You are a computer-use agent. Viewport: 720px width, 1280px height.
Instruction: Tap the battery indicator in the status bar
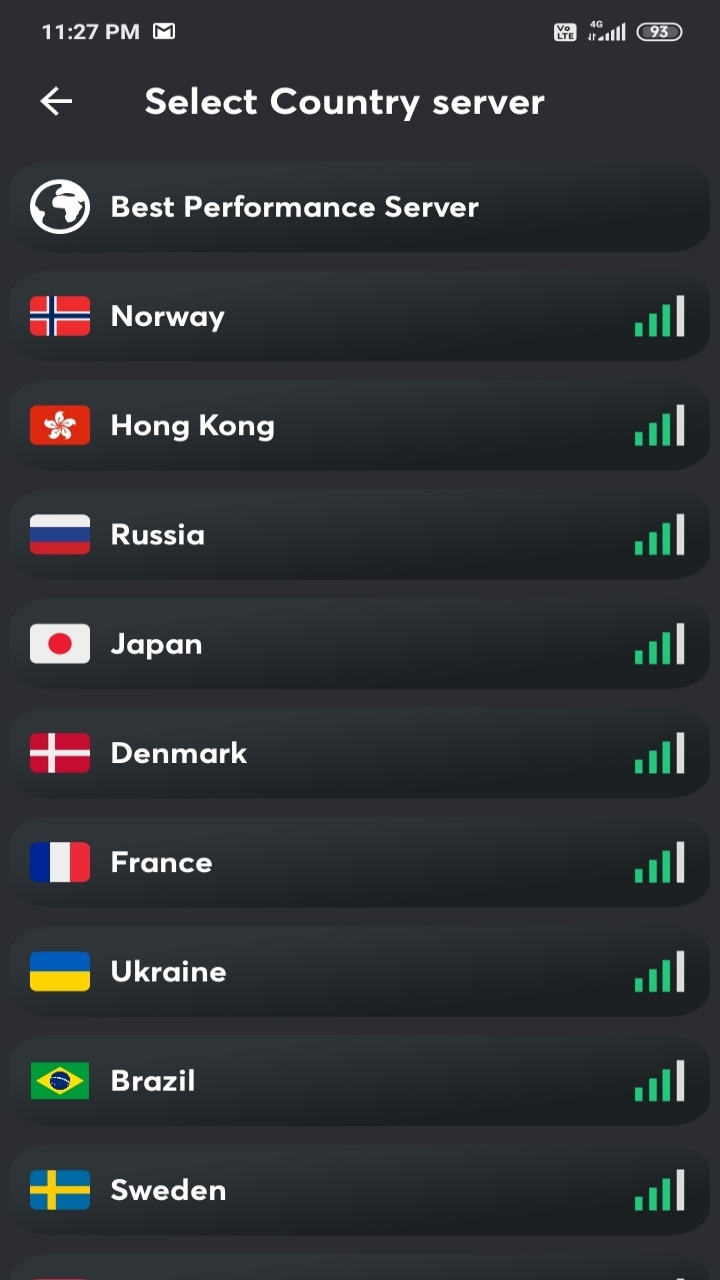pos(657,31)
